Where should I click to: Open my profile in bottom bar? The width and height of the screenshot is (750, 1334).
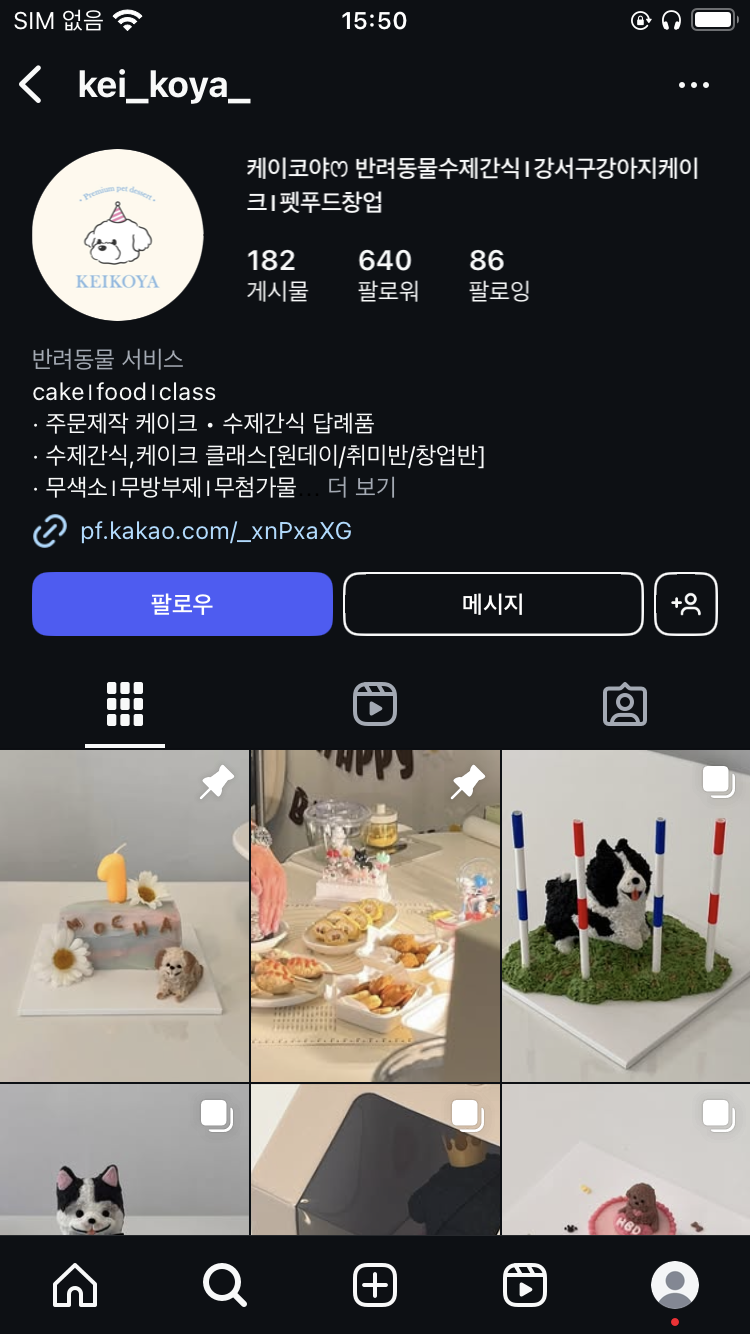(675, 1285)
